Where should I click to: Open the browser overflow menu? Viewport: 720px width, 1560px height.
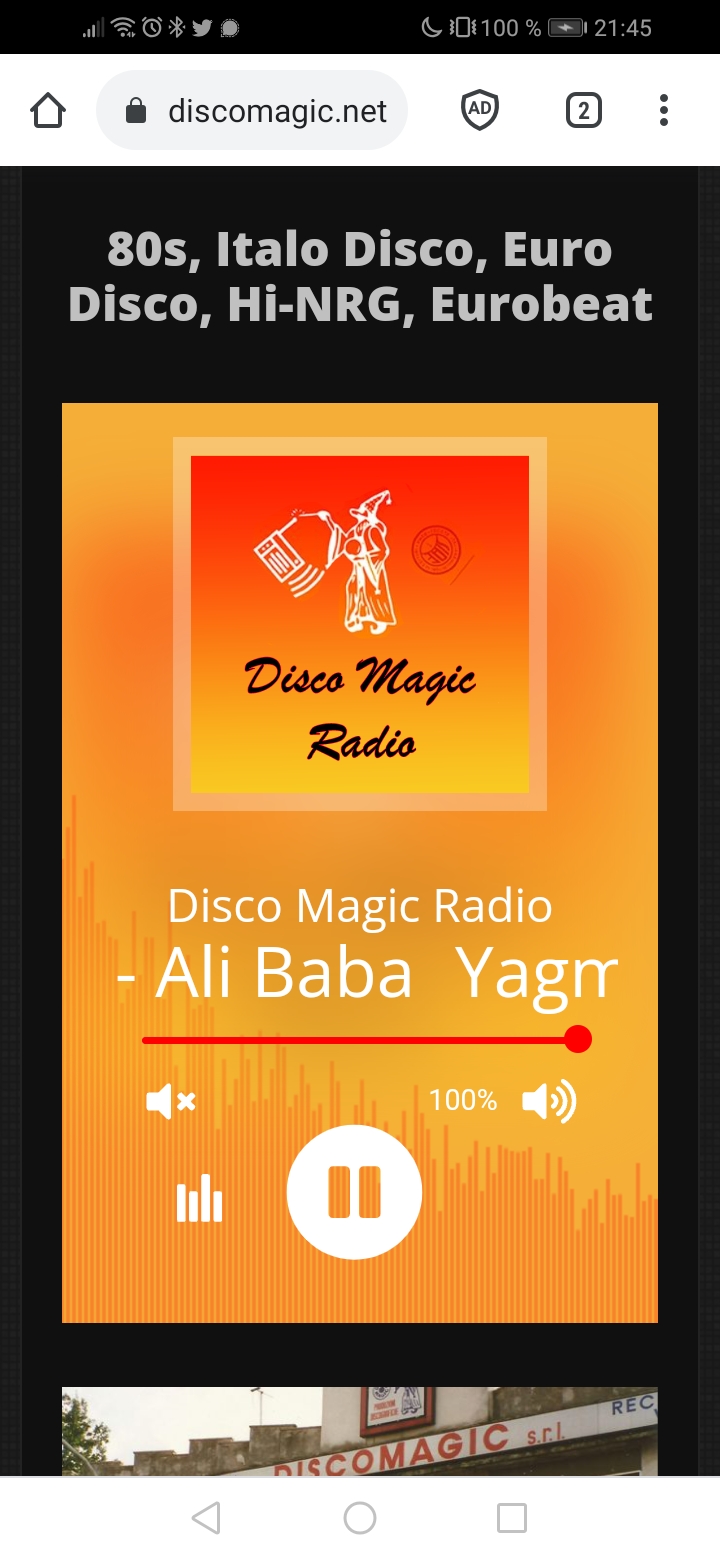click(663, 110)
